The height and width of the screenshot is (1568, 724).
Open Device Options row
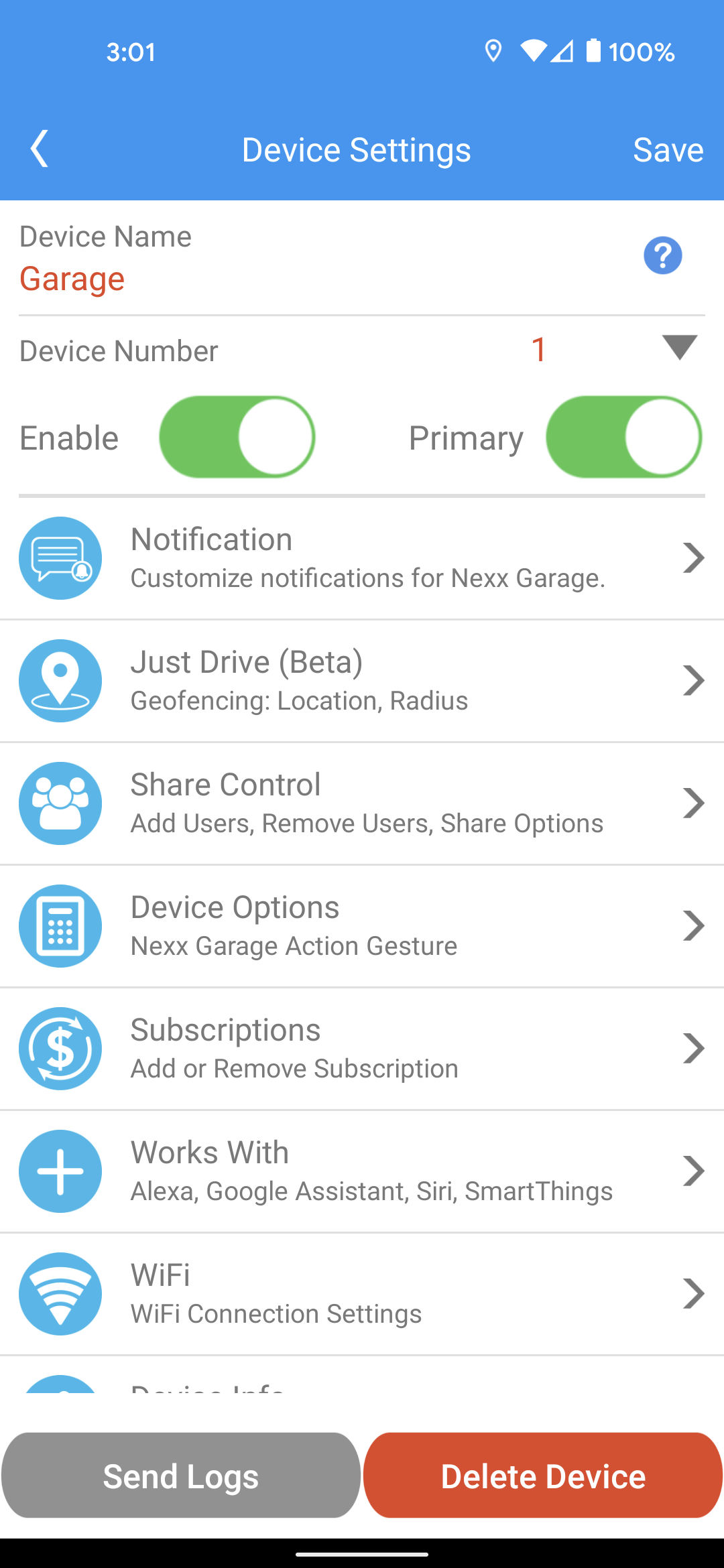[x=362, y=925]
